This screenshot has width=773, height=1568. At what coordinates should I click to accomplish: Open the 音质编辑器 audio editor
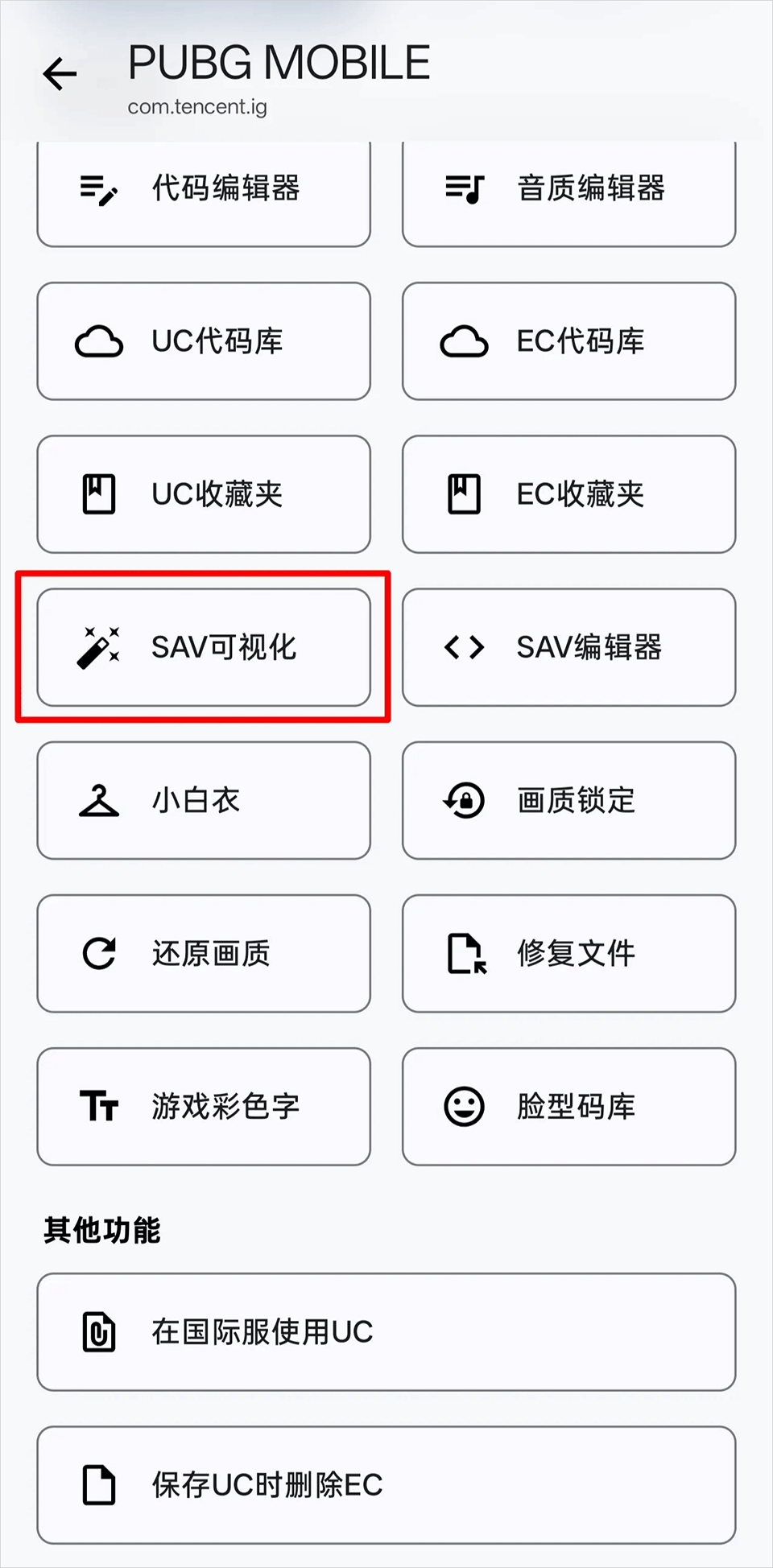point(568,190)
